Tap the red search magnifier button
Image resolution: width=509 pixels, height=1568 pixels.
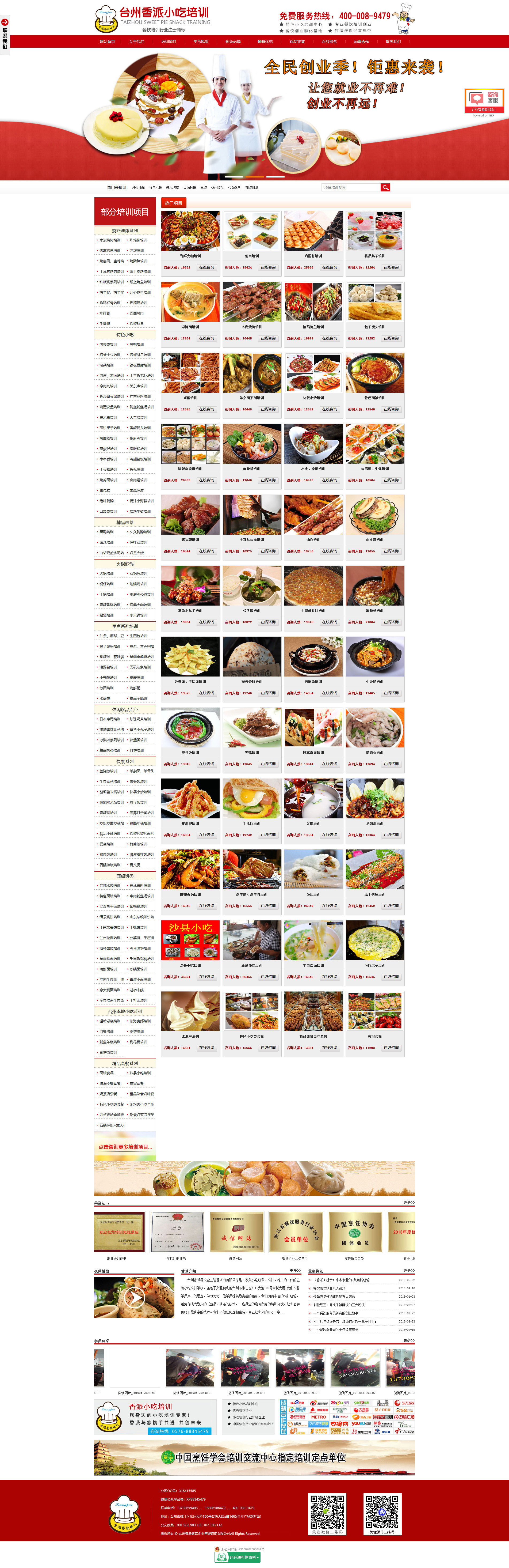tap(385, 187)
